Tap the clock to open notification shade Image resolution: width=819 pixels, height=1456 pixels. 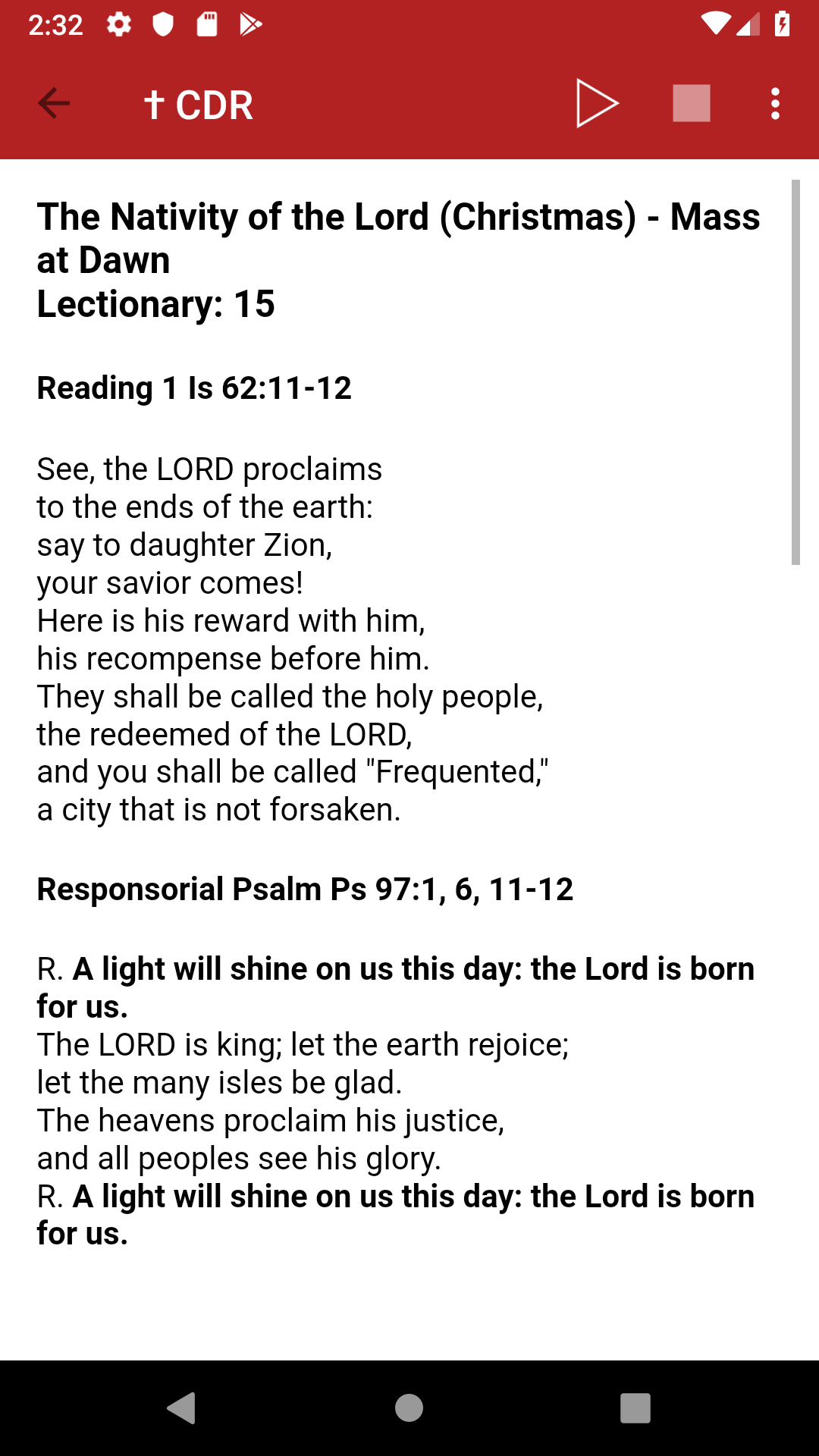pyautogui.click(x=57, y=24)
